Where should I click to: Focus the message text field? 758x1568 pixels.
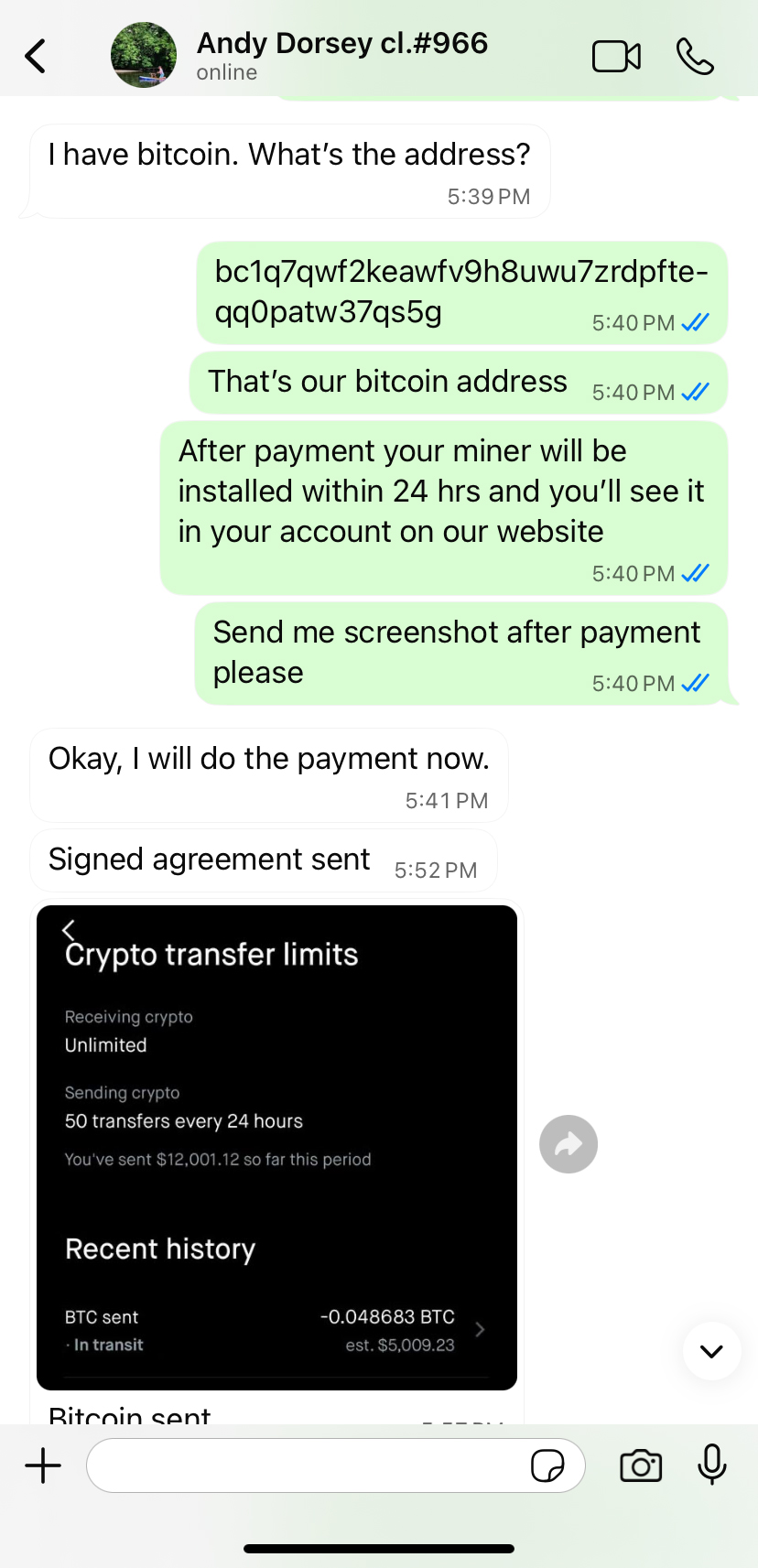[x=307, y=1465]
